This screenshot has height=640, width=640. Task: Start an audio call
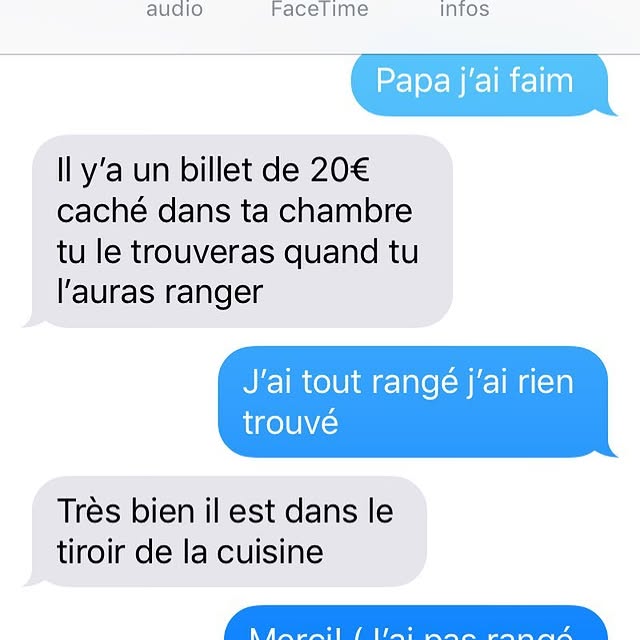pos(175,10)
